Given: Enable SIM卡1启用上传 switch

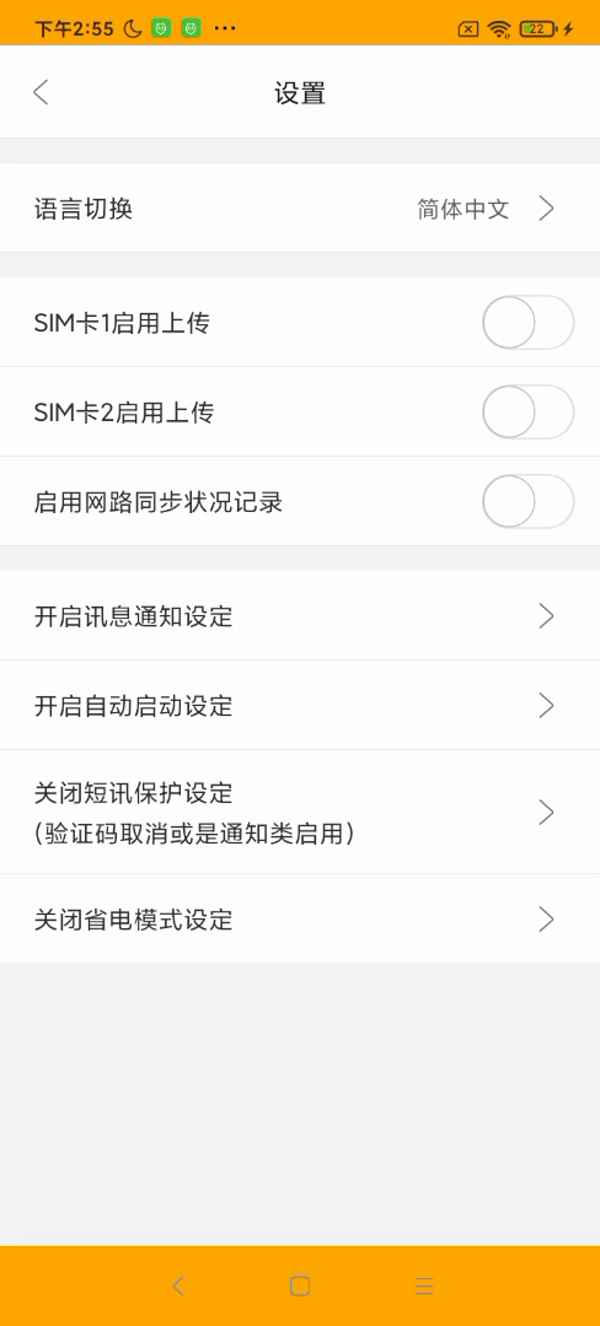Looking at the screenshot, I should tap(527, 323).
